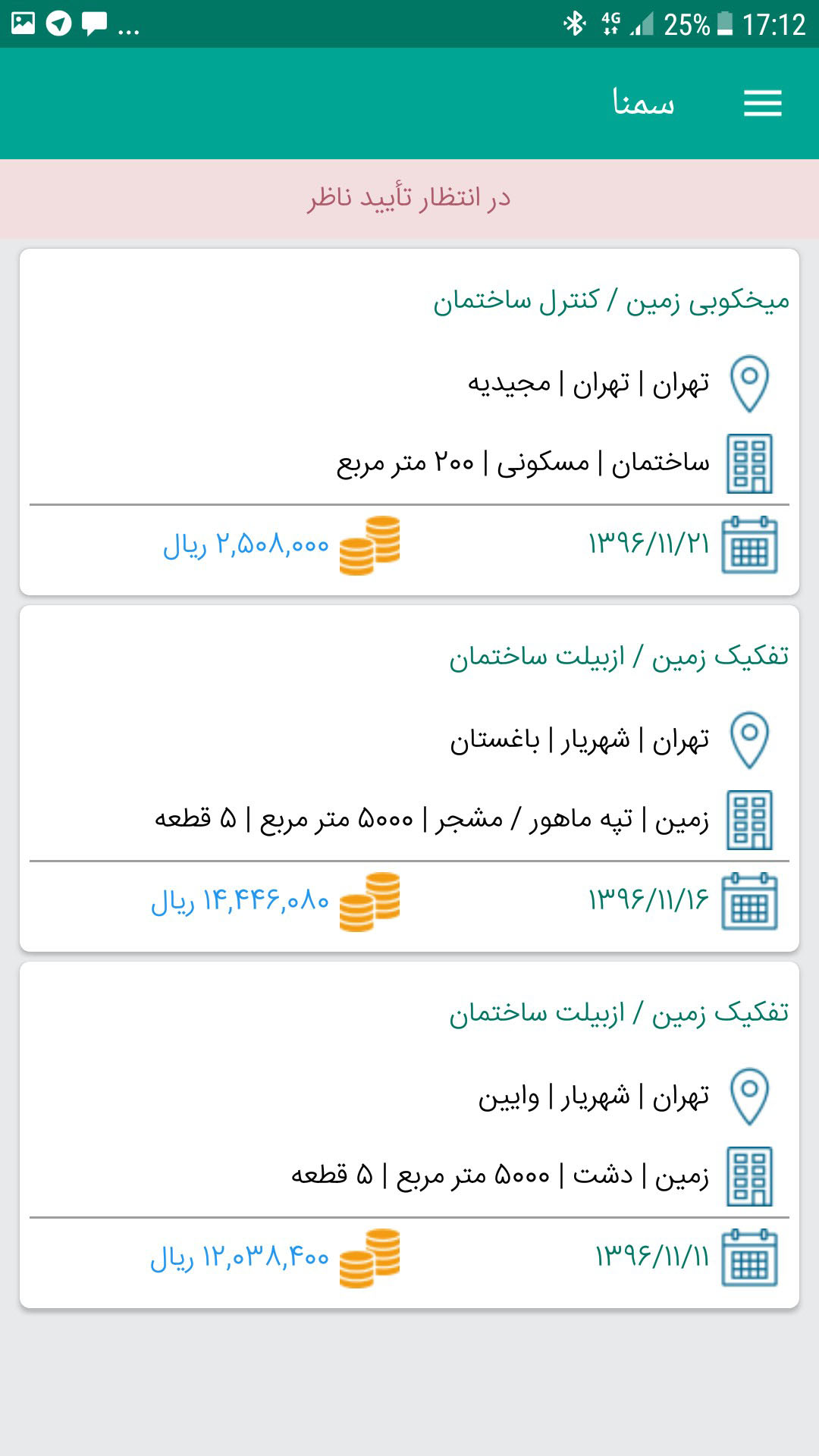Click the coins icon beside ۱۲,۰۳۸,۴۰۰ ریال

coord(371,1257)
